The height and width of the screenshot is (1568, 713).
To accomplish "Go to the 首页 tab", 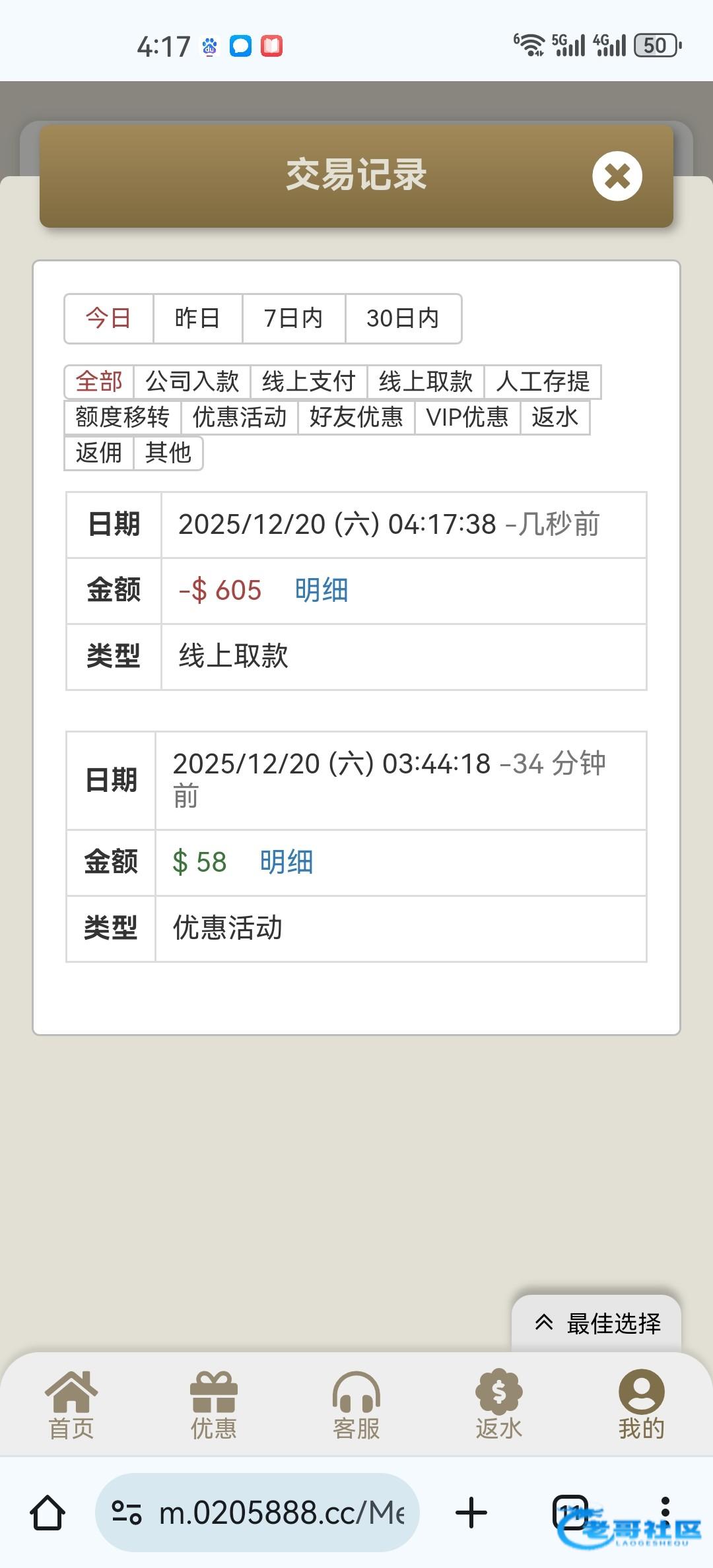I will coord(71,1405).
